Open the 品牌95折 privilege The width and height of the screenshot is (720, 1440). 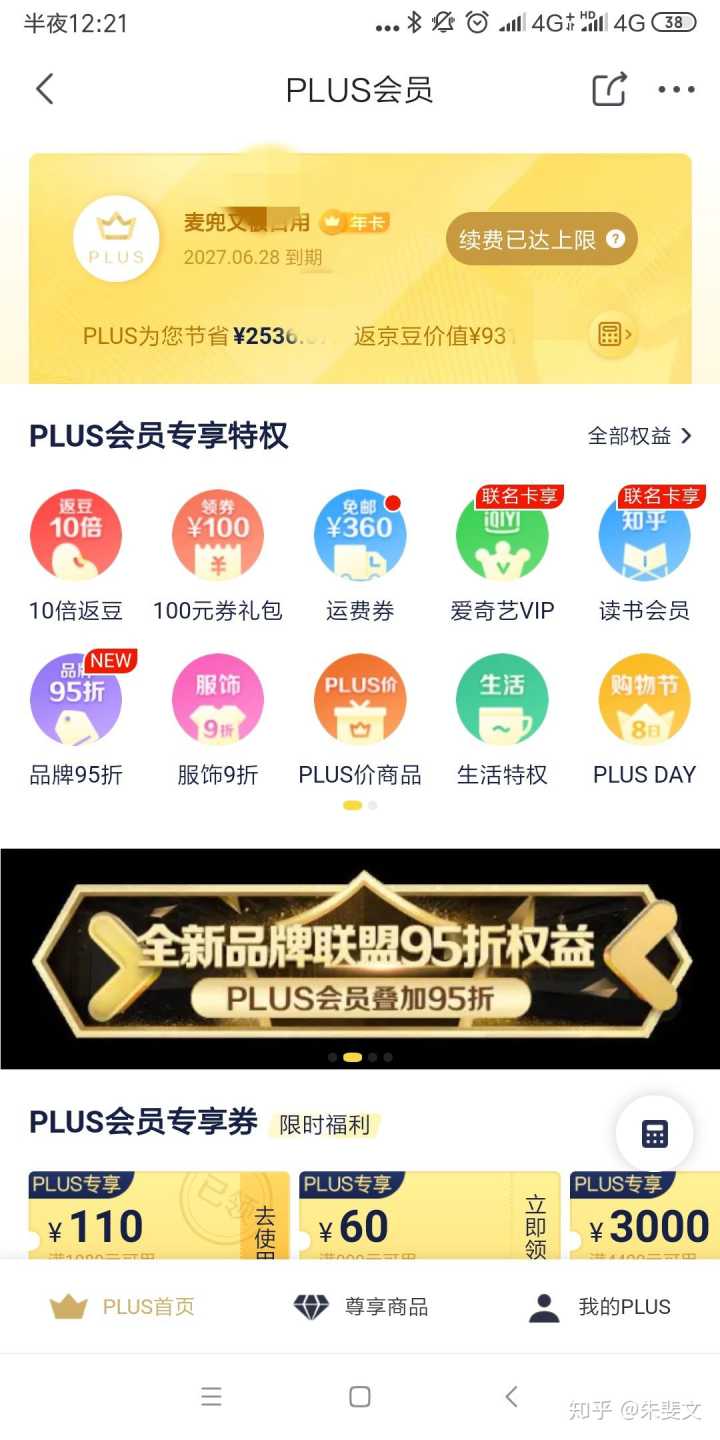tap(76, 716)
